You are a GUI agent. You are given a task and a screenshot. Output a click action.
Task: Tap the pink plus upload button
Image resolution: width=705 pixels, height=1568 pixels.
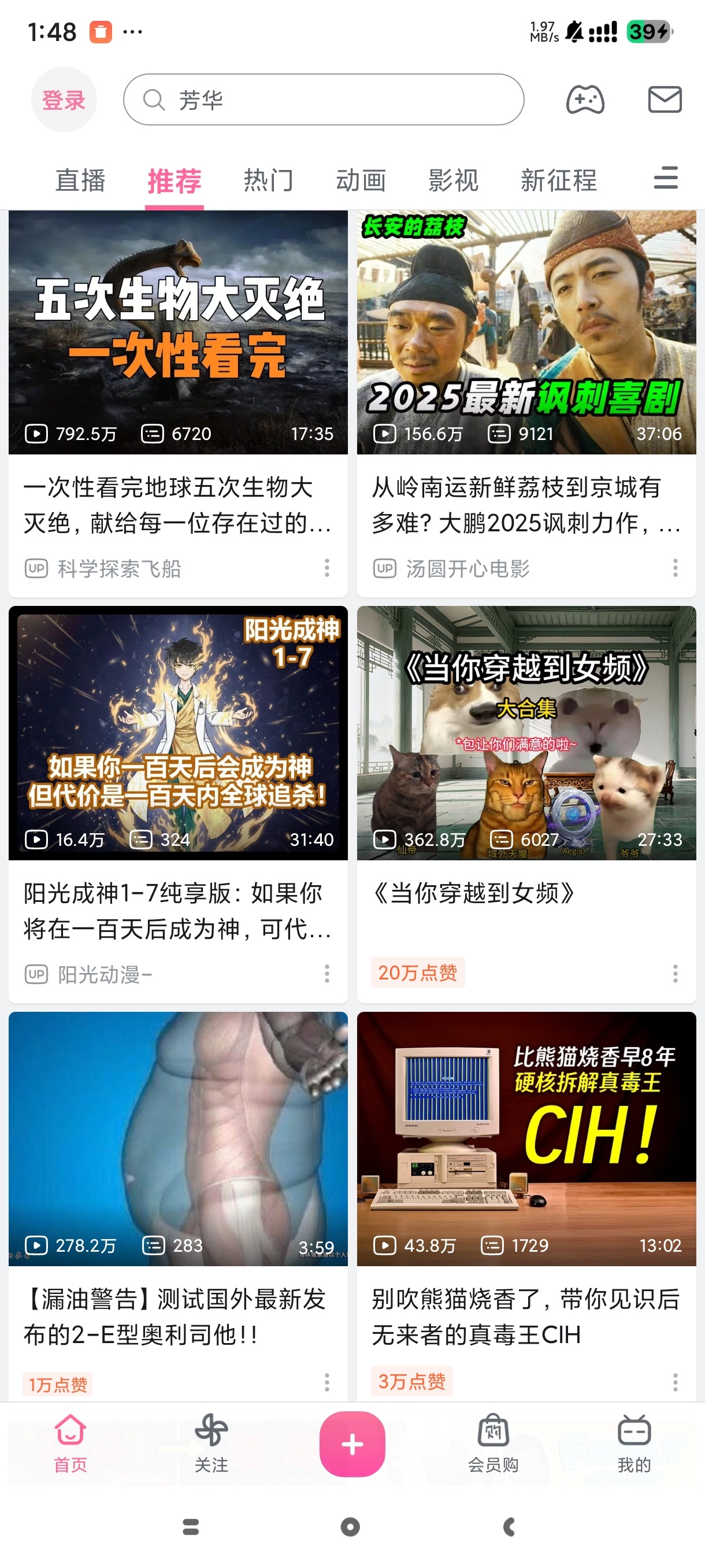(352, 1444)
